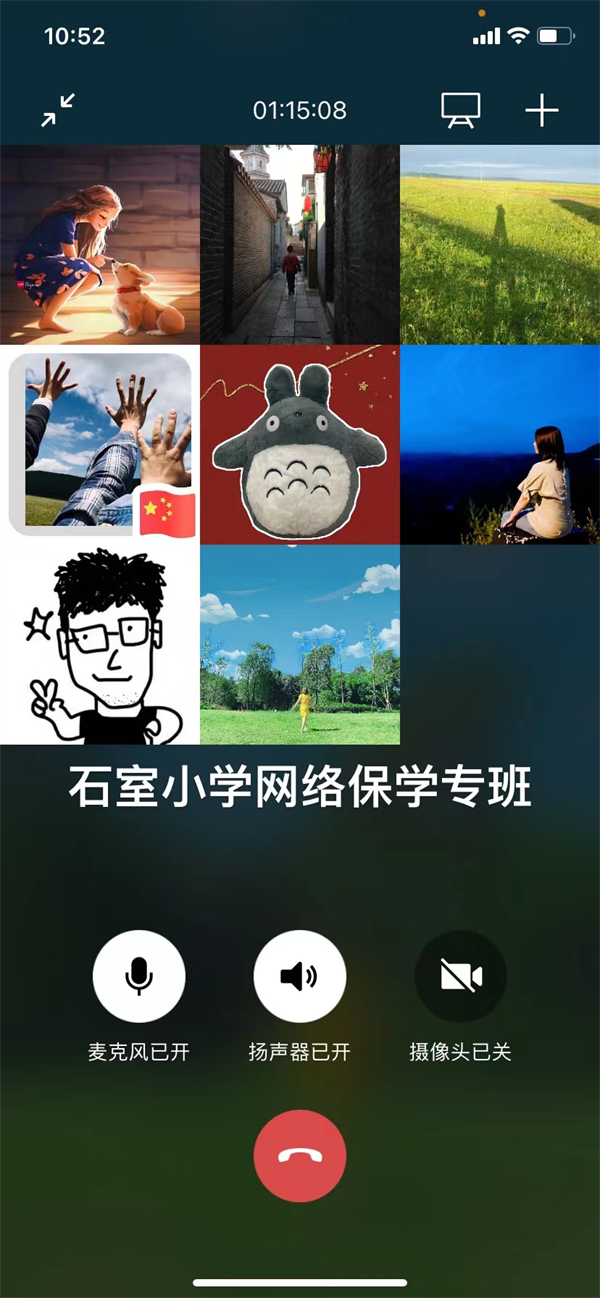Select the cartoon man with glasses tile
The image size is (600, 1298).
click(x=100, y=645)
